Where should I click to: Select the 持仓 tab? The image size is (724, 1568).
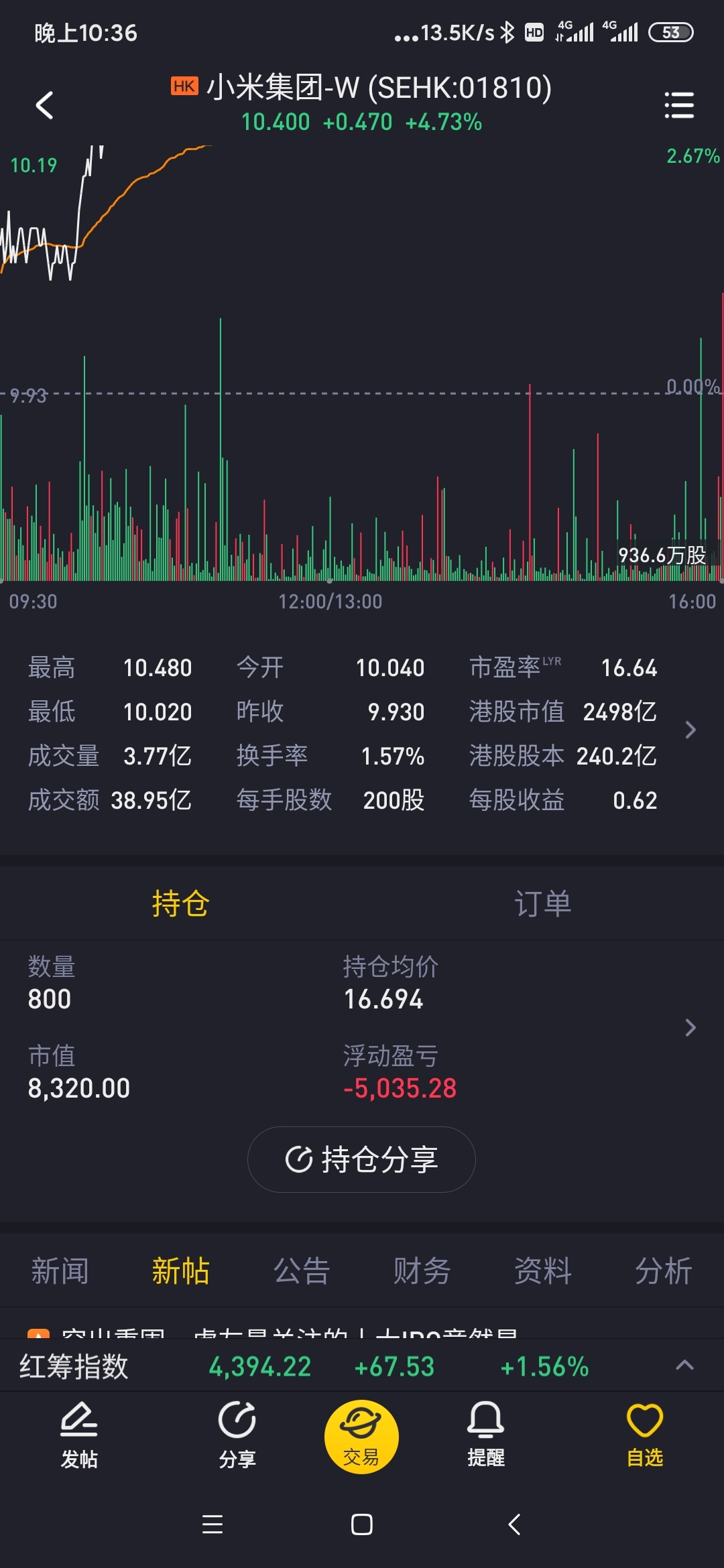pyautogui.click(x=180, y=903)
